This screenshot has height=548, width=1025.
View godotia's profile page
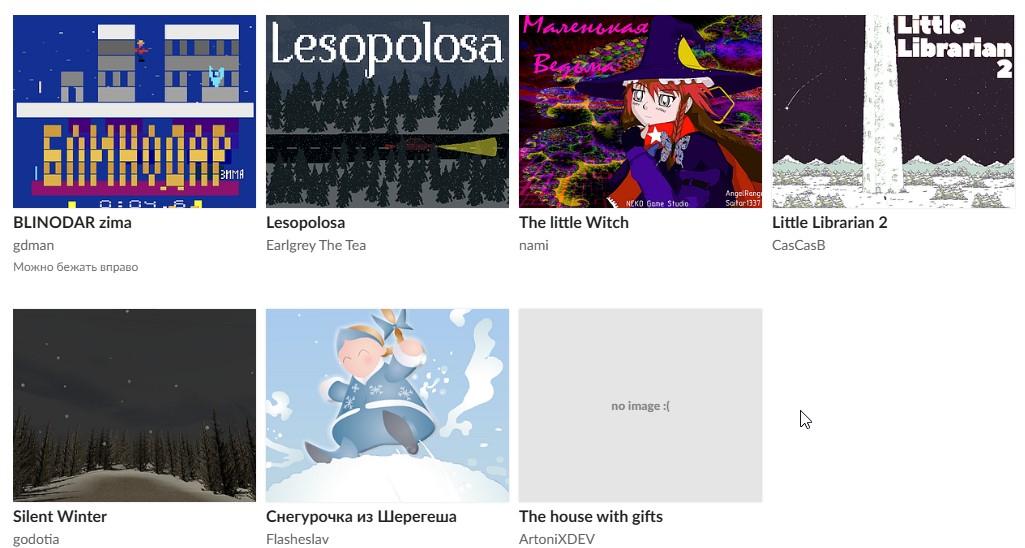point(36,539)
